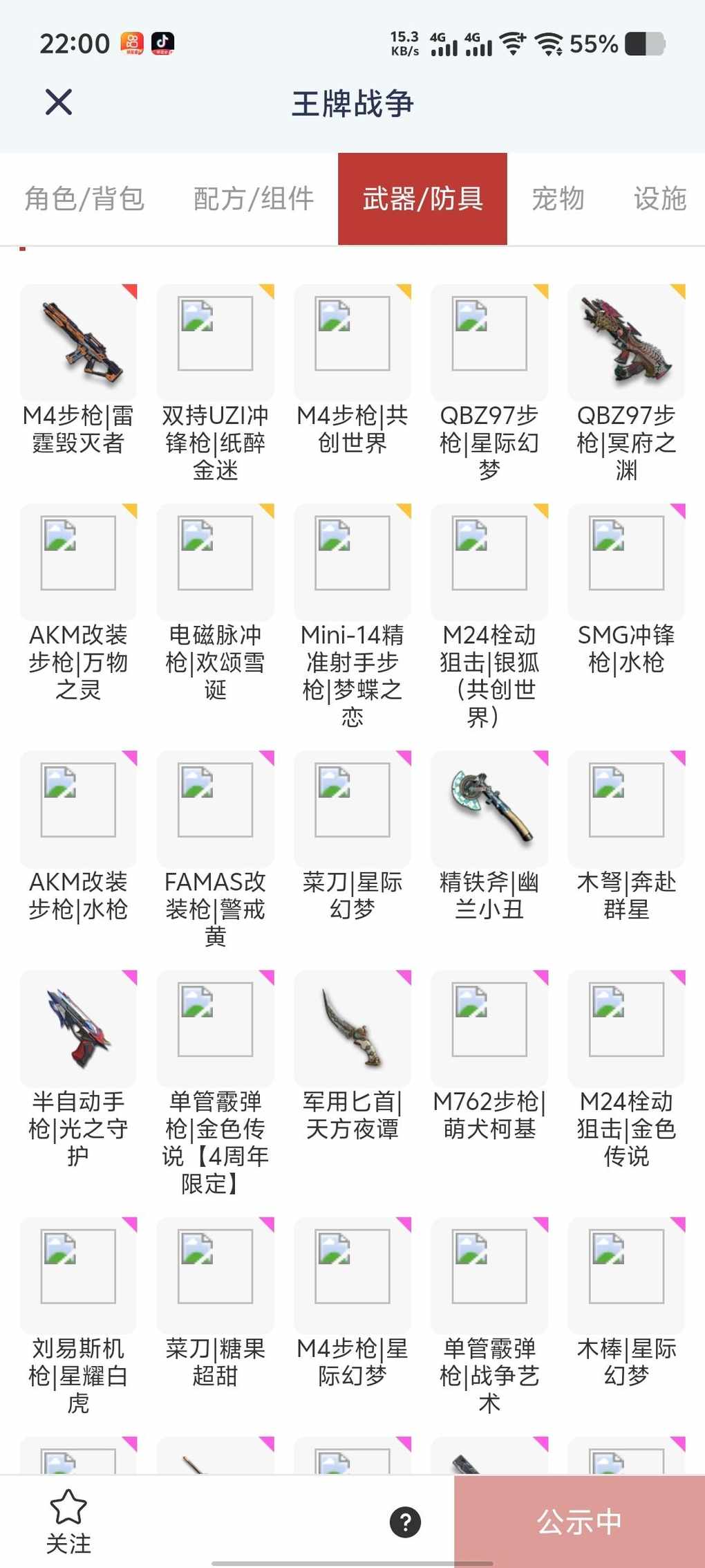Select the 武器/防具 tab
Screen dimensions: 705x1568
[x=422, y=199]
